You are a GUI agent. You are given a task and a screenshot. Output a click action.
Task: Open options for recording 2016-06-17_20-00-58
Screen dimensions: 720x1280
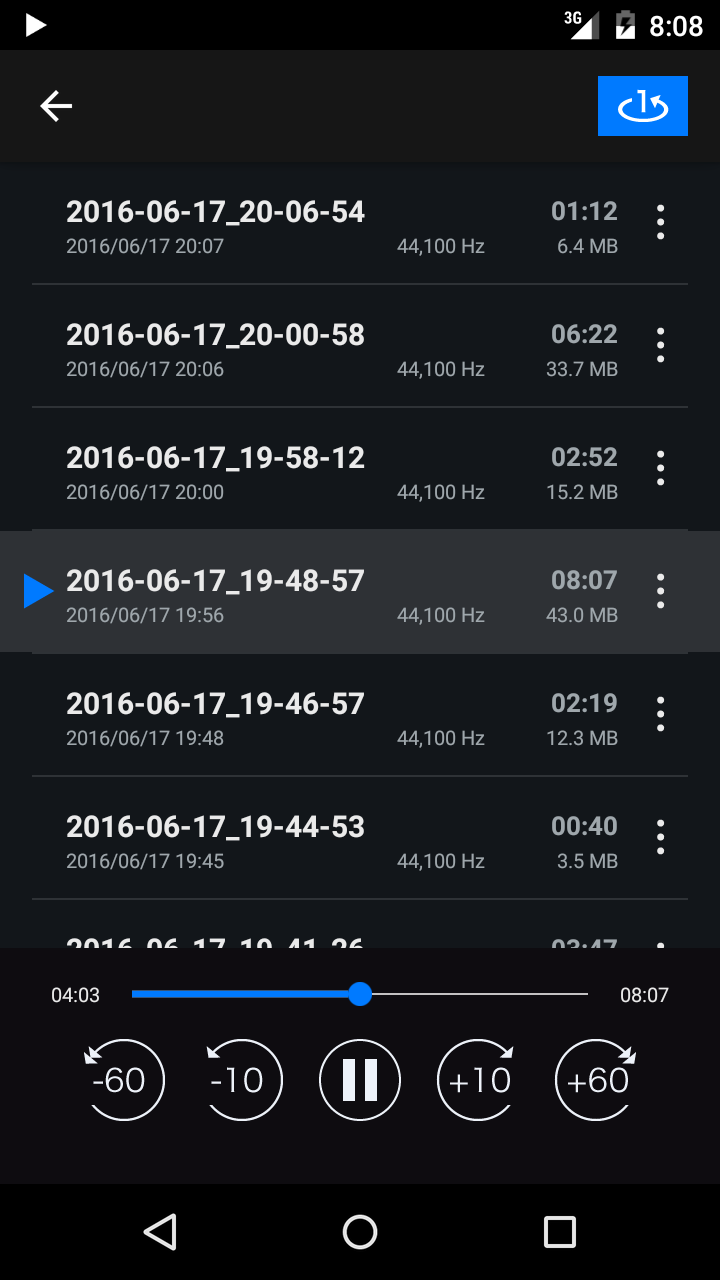click(660, 345)
